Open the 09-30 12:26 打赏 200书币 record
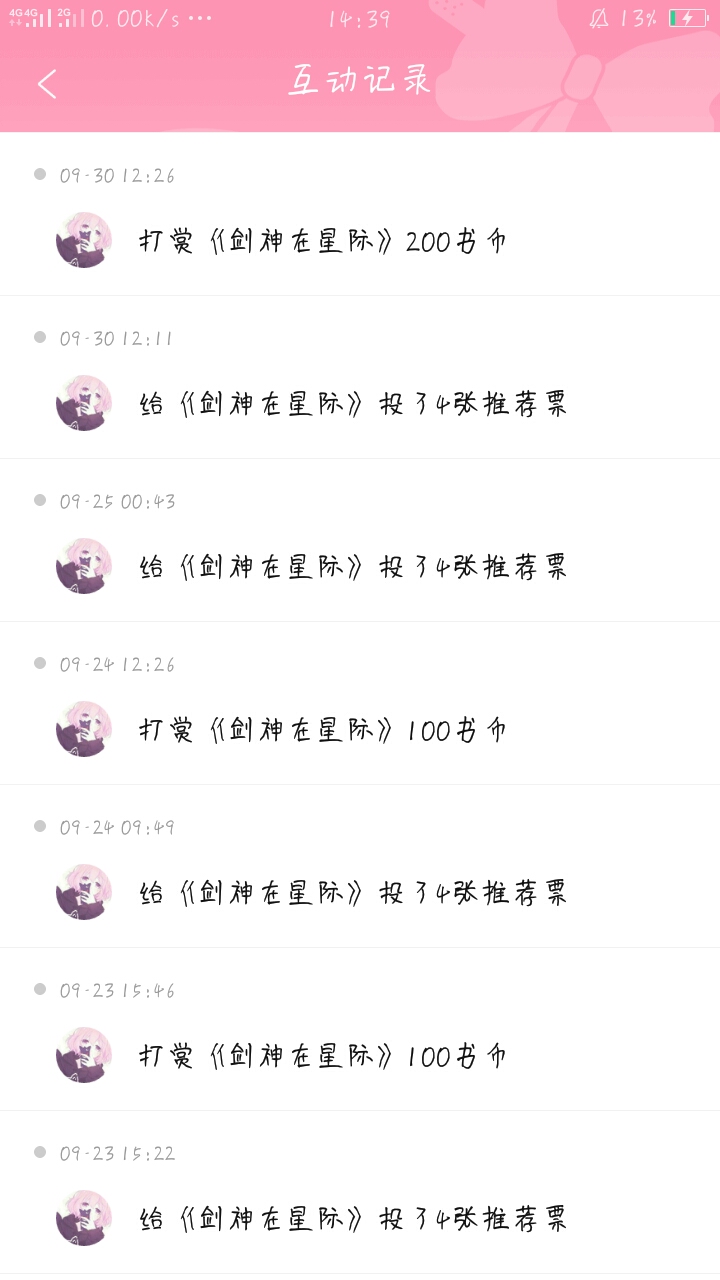 click(322, 241)
